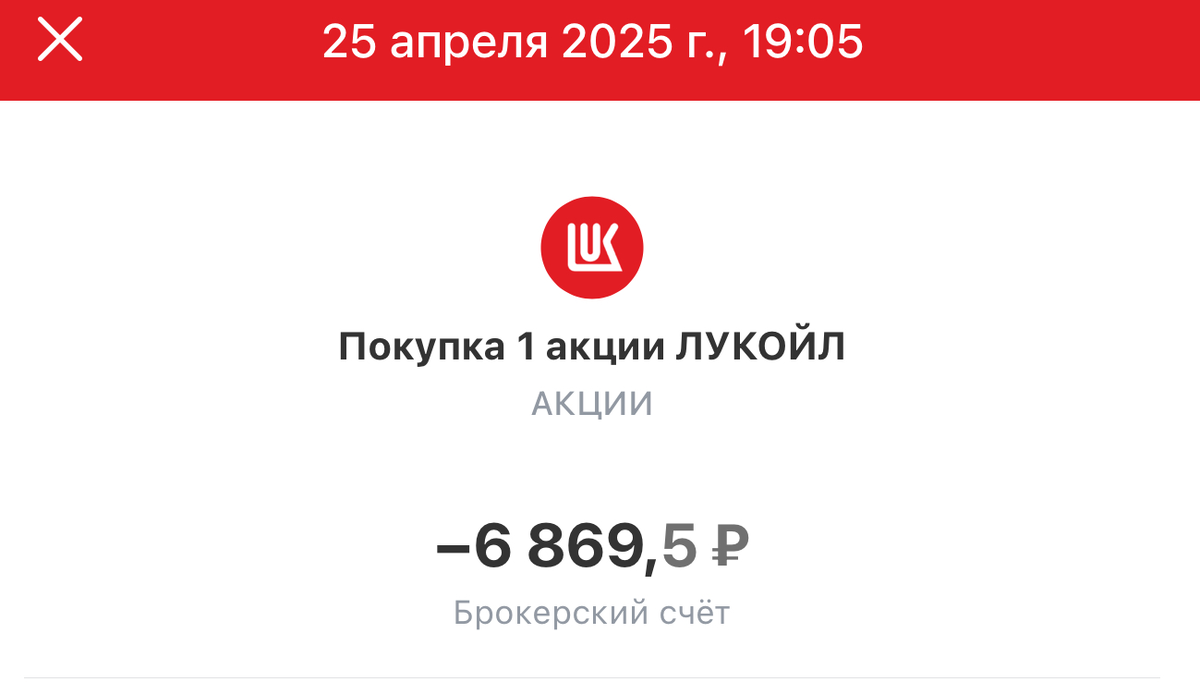The height and width of the screenshot is (682, 1200).
Task: Close the transaction details screen
Action: [x=60, y=42]
